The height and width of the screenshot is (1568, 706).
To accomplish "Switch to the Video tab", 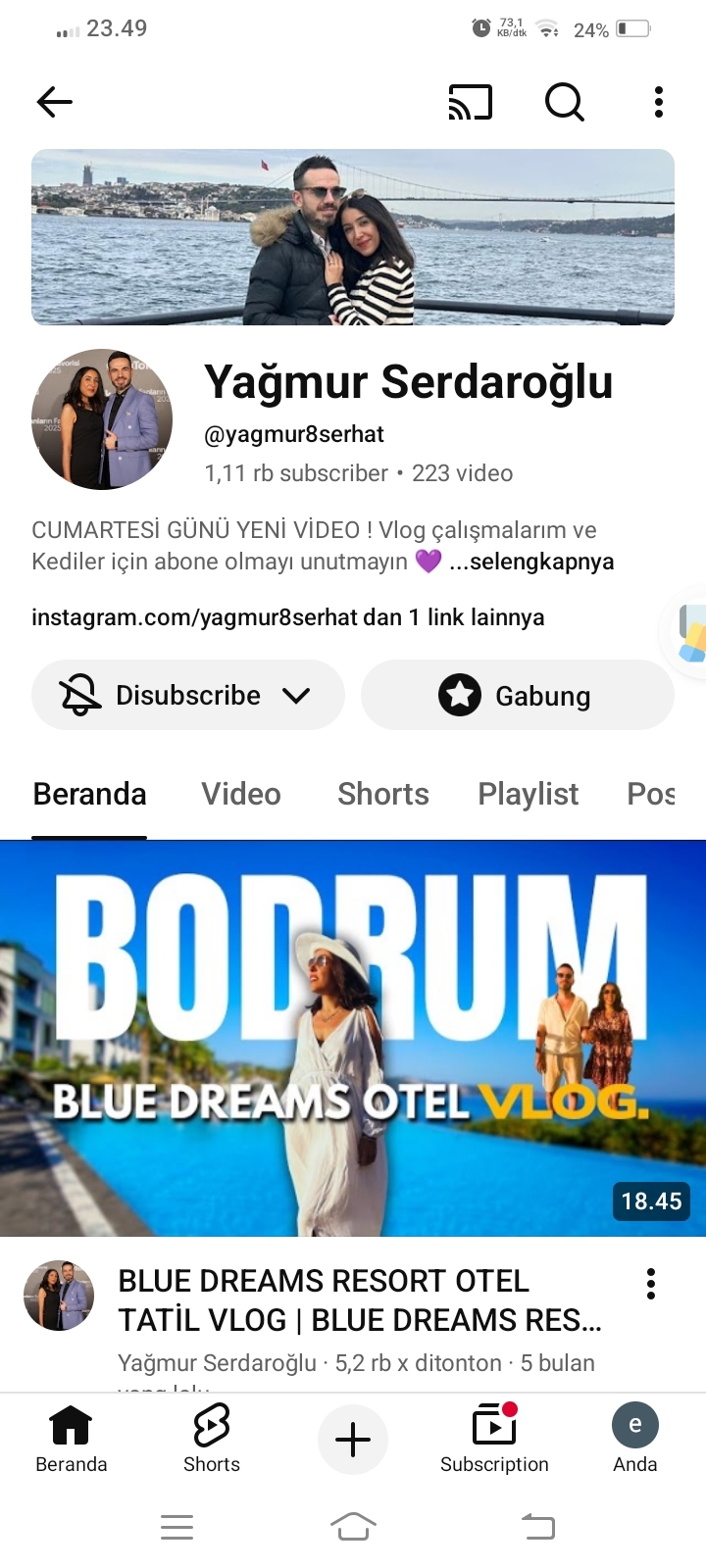I will [241, 794].
